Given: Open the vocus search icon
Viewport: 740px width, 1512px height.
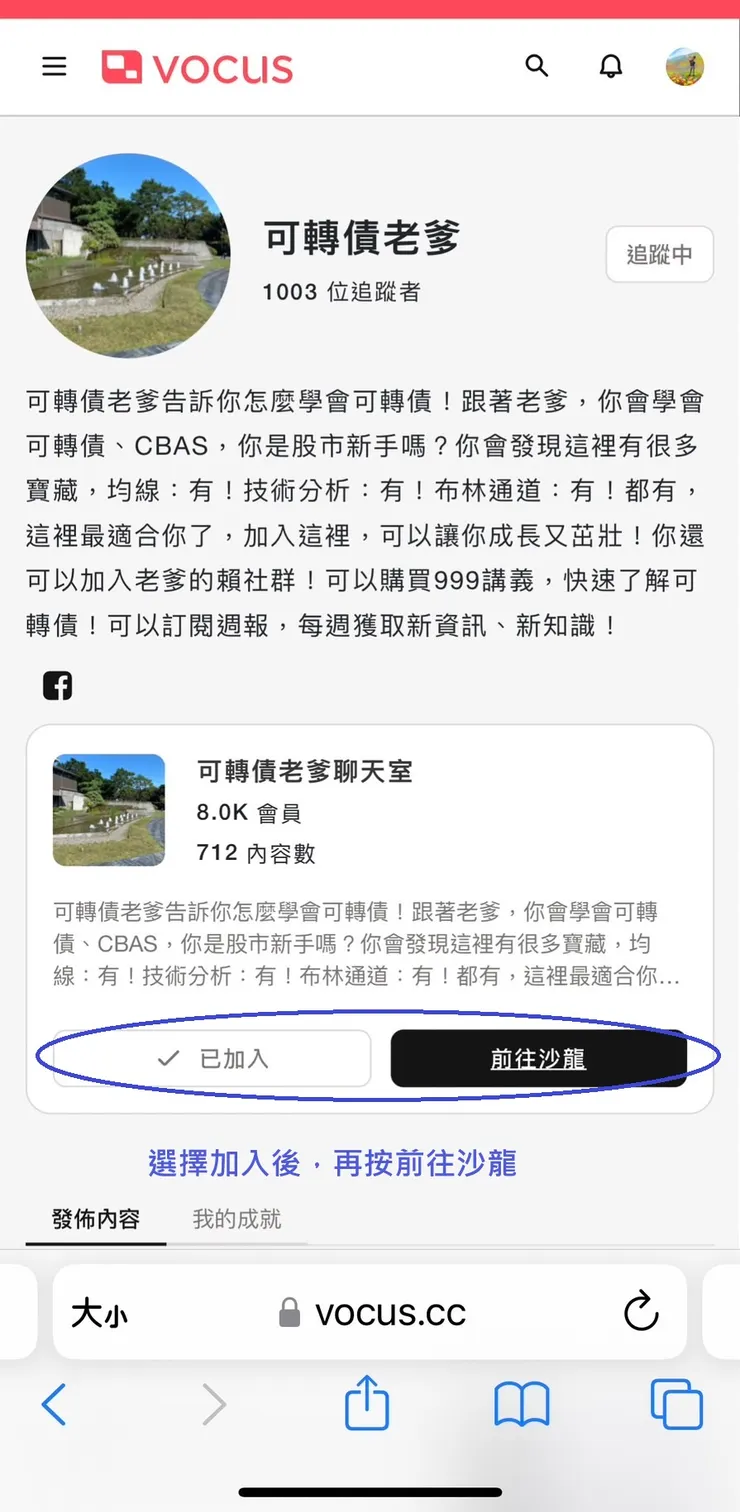Looking at the screenshot, I should tap(537, 66).
